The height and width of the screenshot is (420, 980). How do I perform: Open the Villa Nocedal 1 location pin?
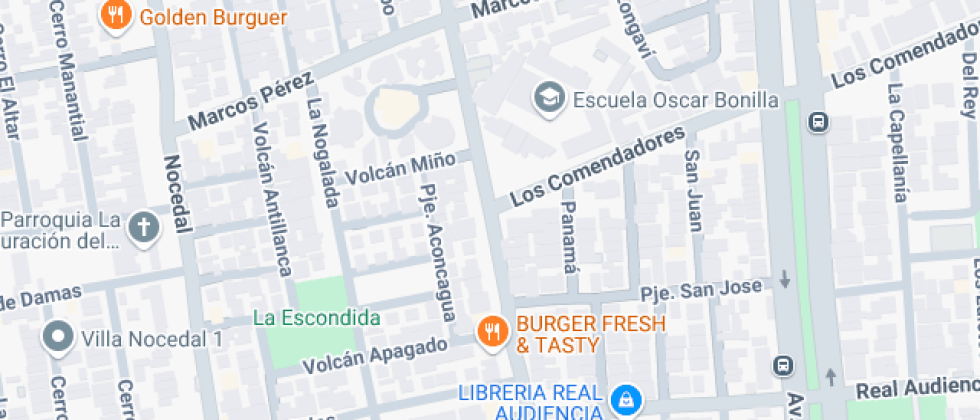point(59,337)
